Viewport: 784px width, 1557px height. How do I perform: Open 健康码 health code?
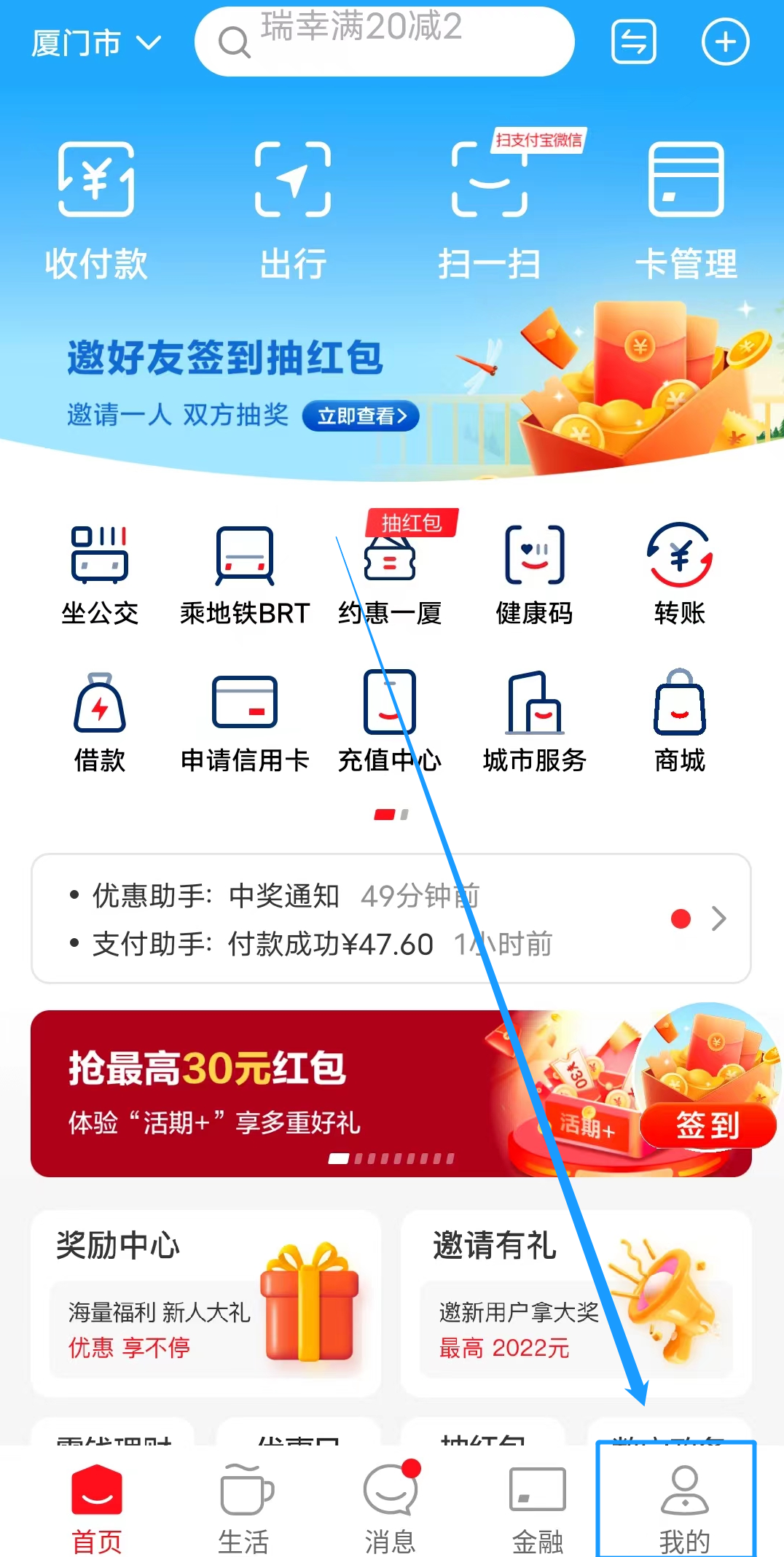coord(534,574)
